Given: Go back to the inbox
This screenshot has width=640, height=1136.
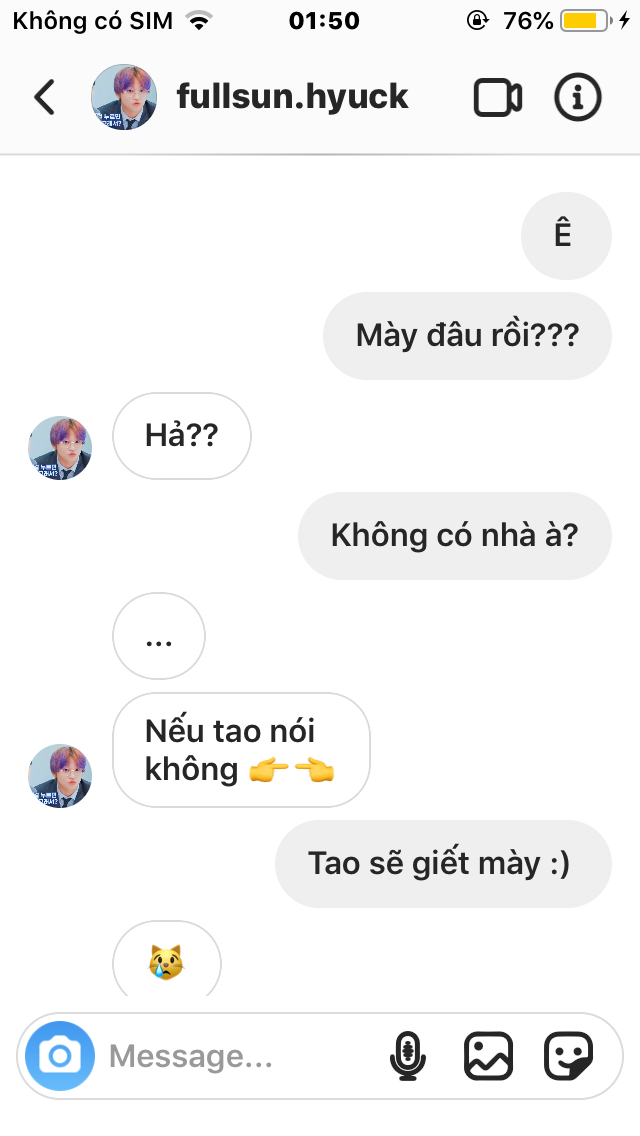Looking at the screenshot, I should coord(44,97).
